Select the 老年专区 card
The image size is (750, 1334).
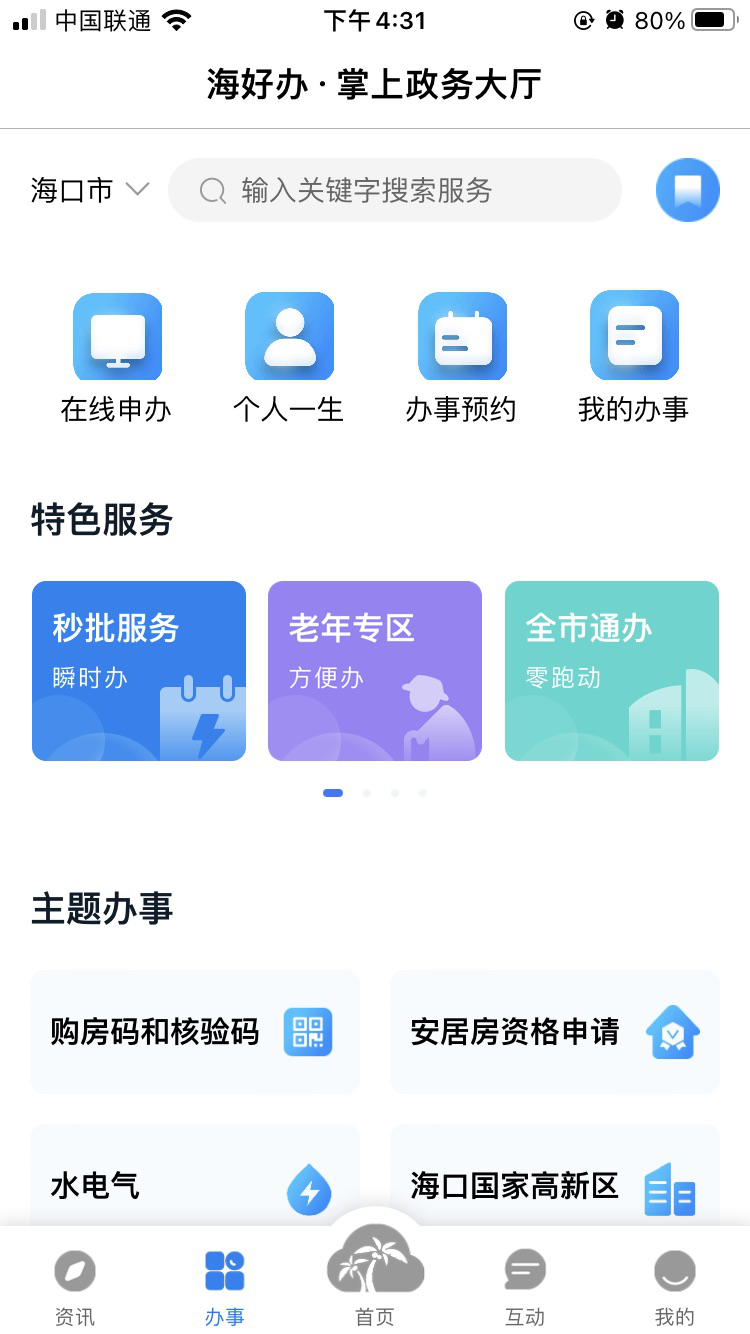375,671
